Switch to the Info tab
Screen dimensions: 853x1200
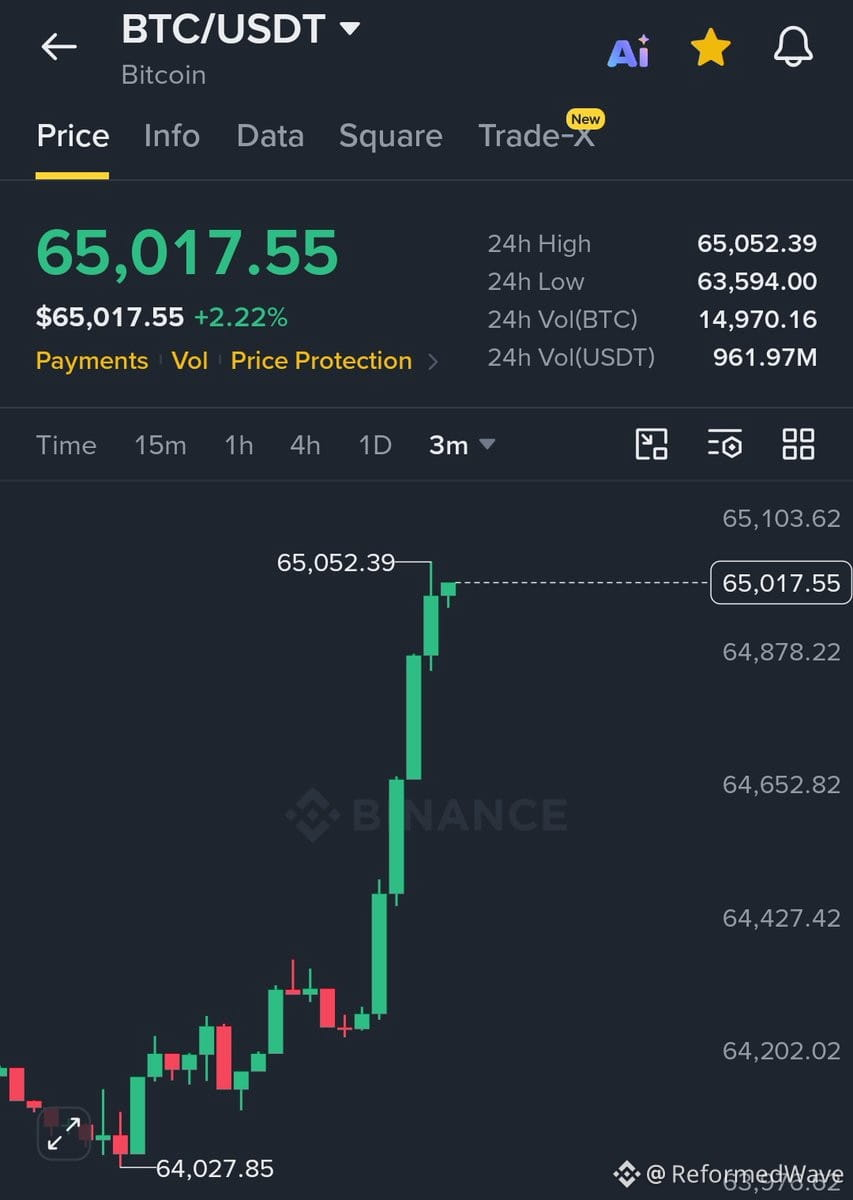click(172, 136)
